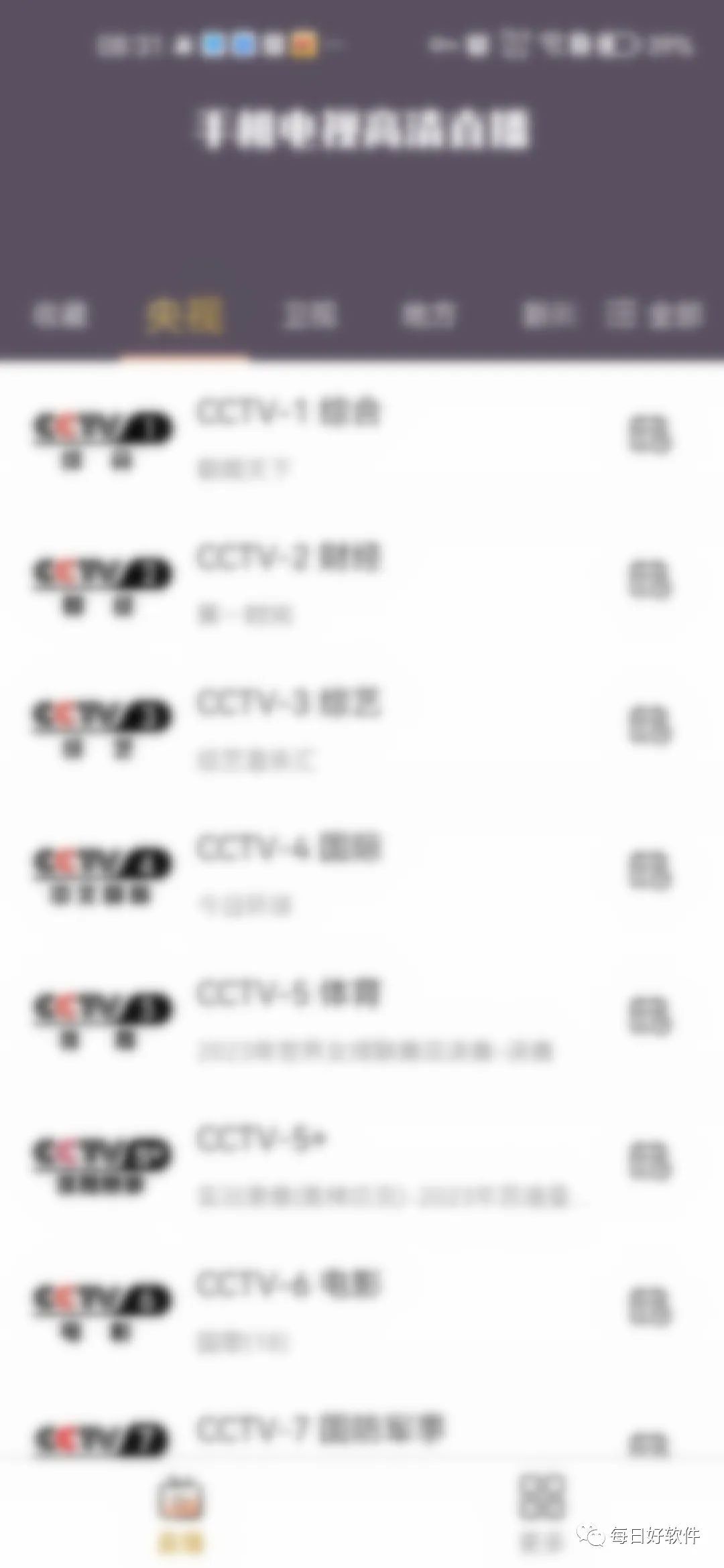
Task: Tap the battery indicator in status bar
Action: coord(623,44)
